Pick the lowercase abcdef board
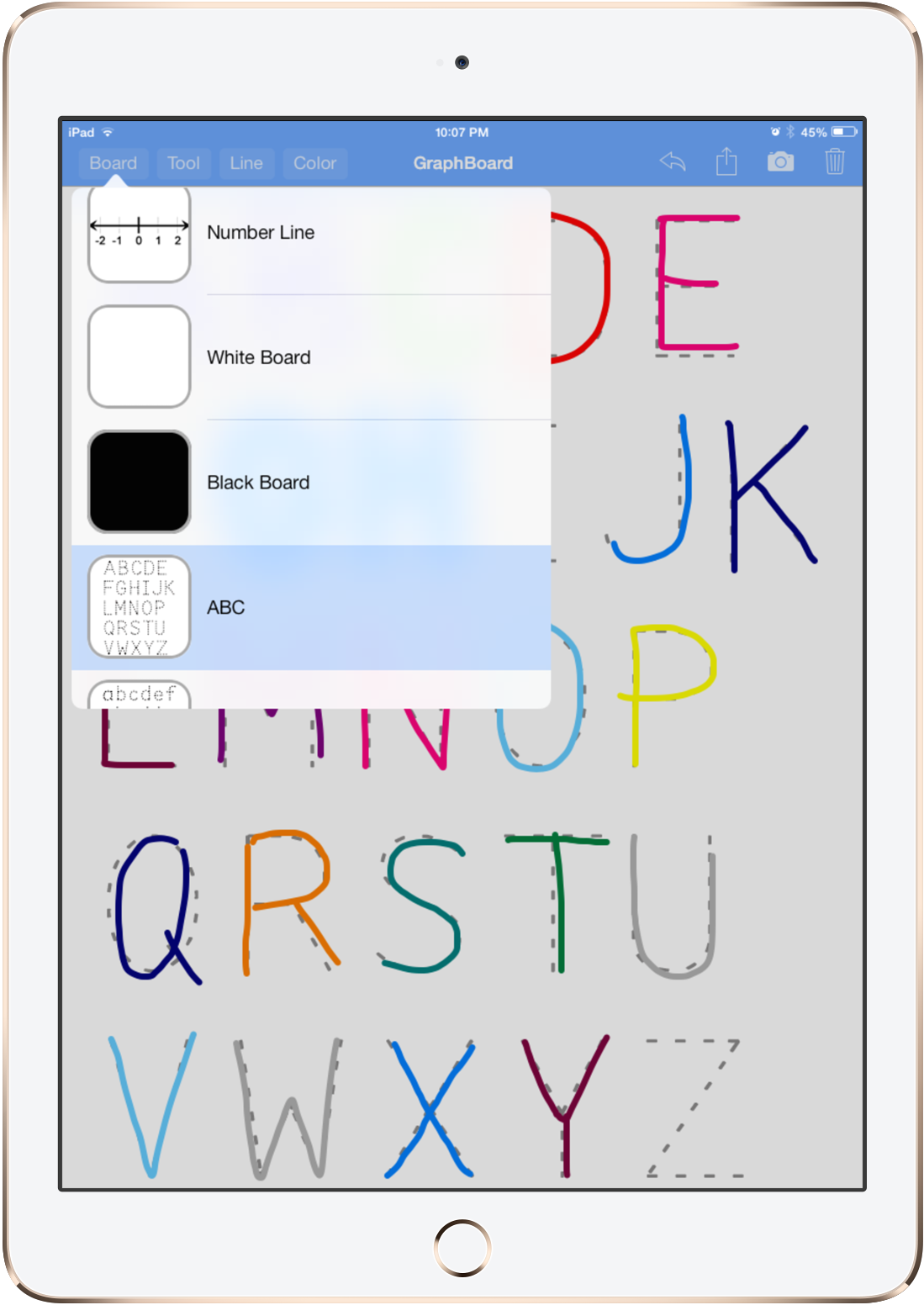The width and height of the screenshot is (924, 1305). point(140,695)
